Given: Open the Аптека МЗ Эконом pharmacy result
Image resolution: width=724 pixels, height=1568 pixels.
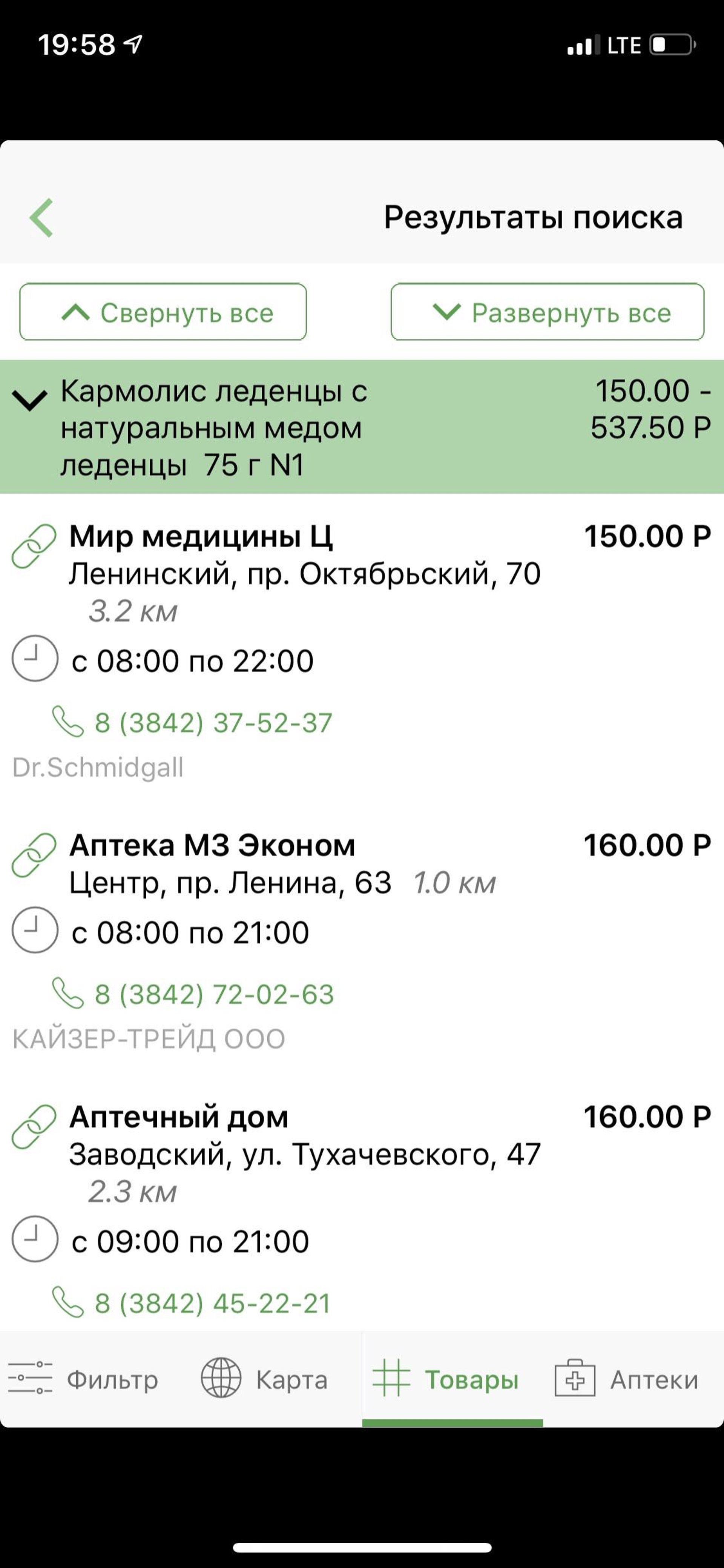Looking at the screenshot, I should [212, 845].
